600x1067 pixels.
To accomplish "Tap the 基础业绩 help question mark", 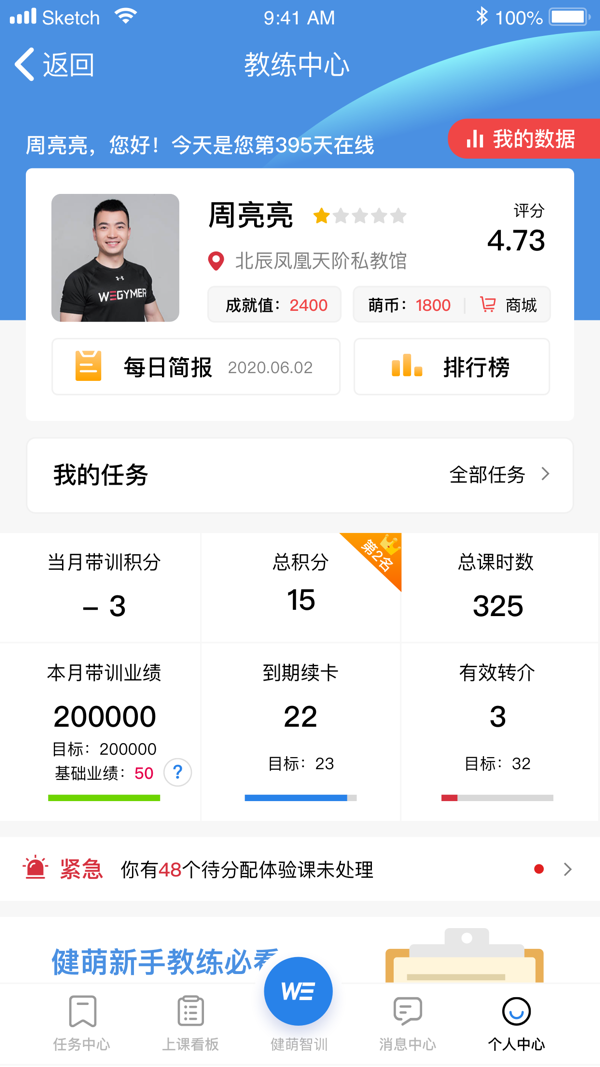I will [x=177, y=772].
